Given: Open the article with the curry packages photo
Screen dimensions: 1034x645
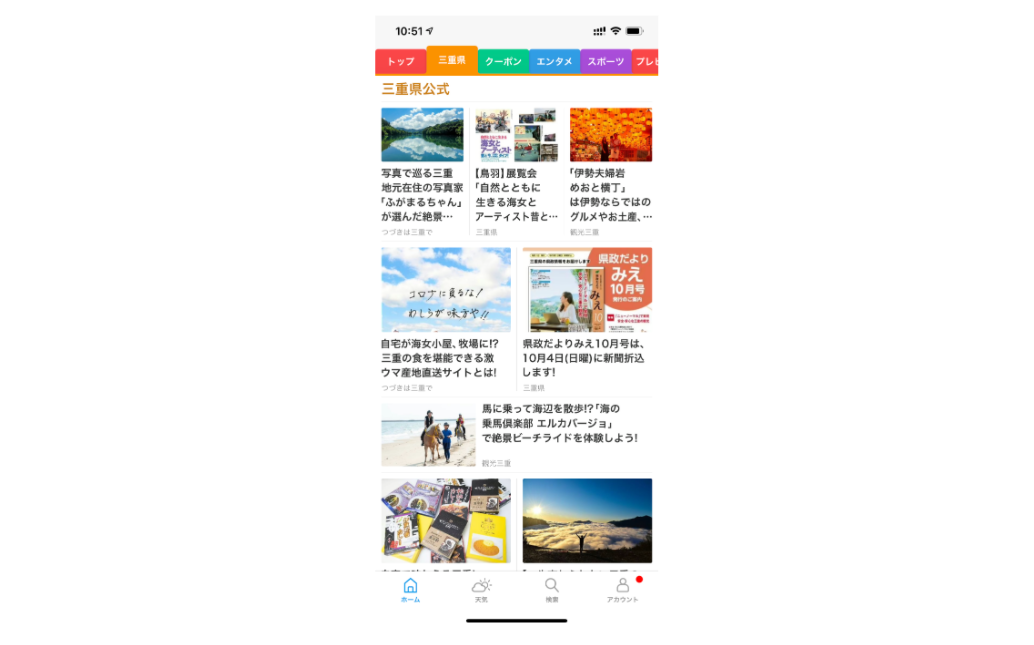Looking at the screenshot, I should coord(445,522).
